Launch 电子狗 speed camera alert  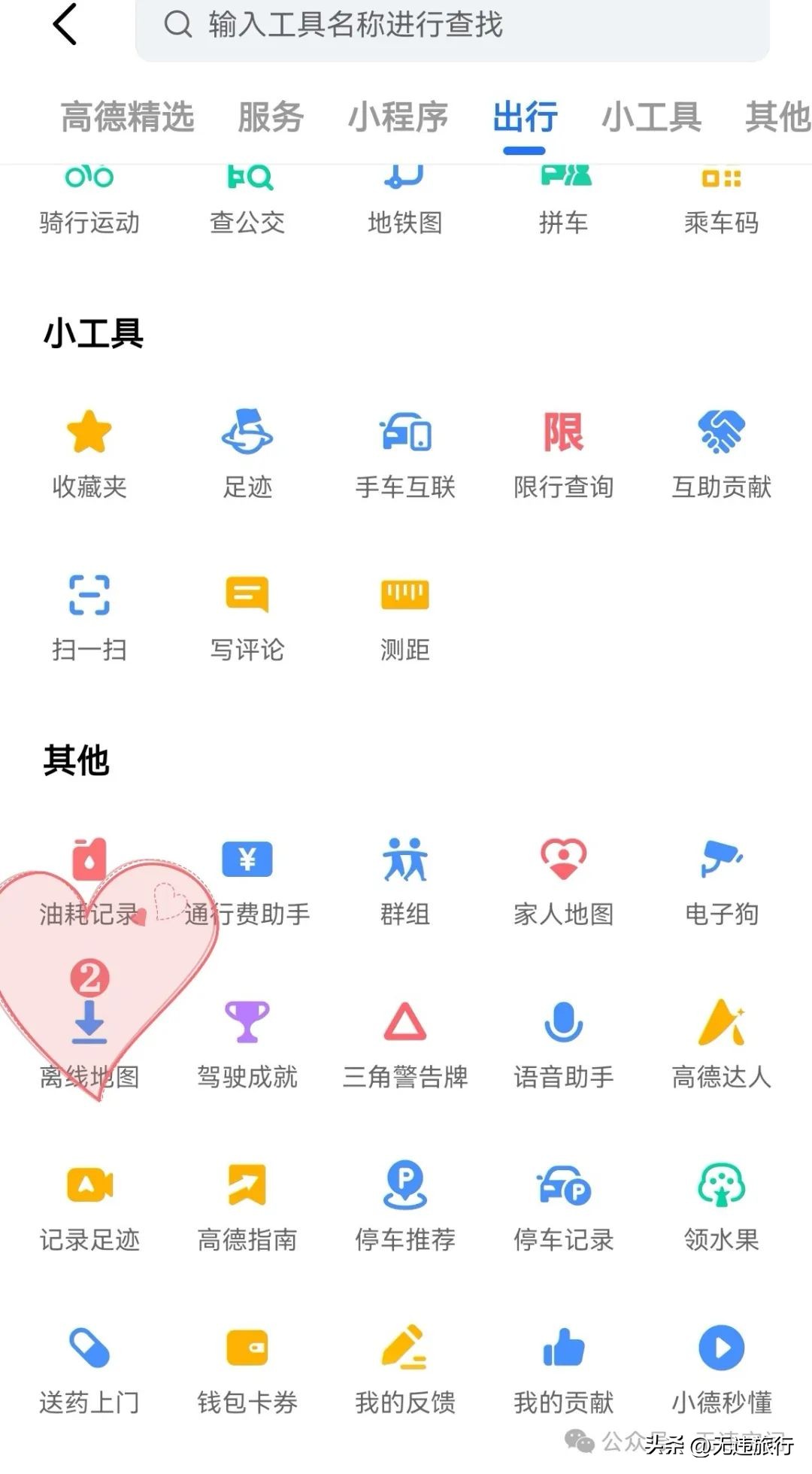[721, 881]
